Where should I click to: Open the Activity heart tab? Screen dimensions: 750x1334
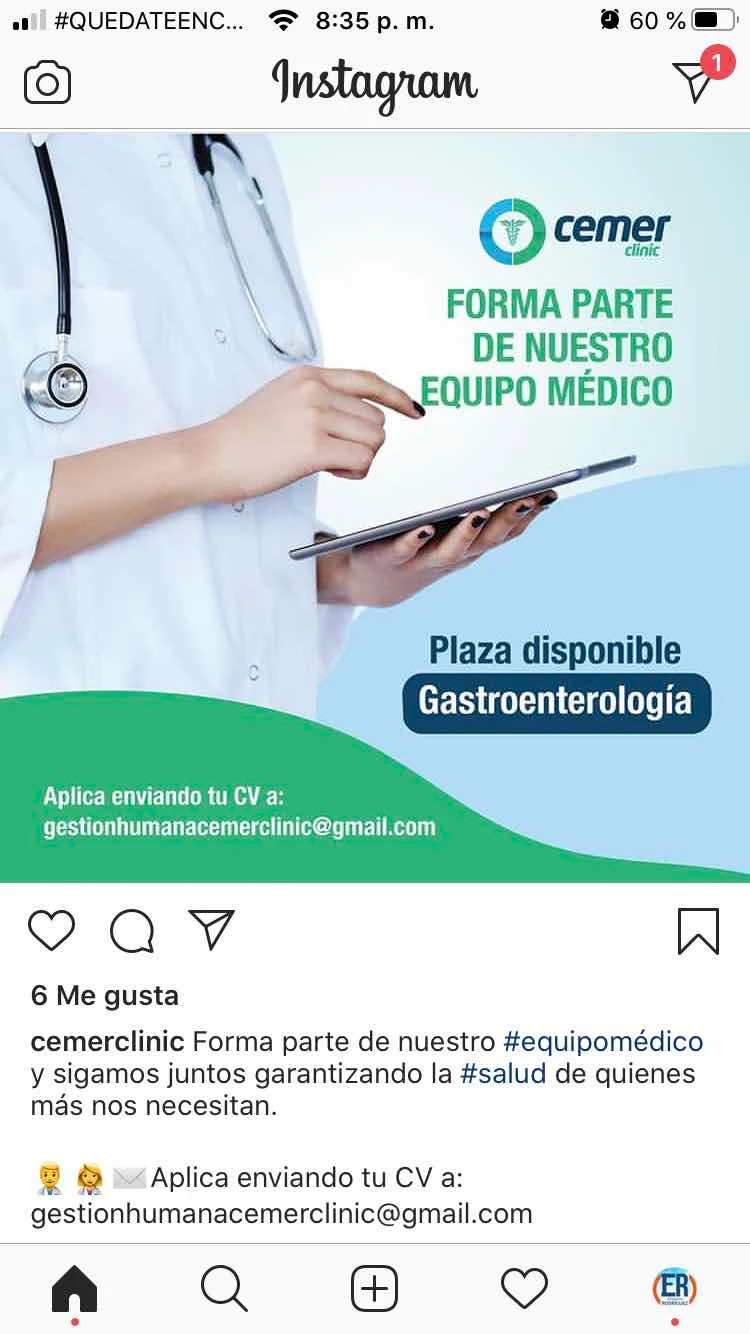pos(524,1288)
